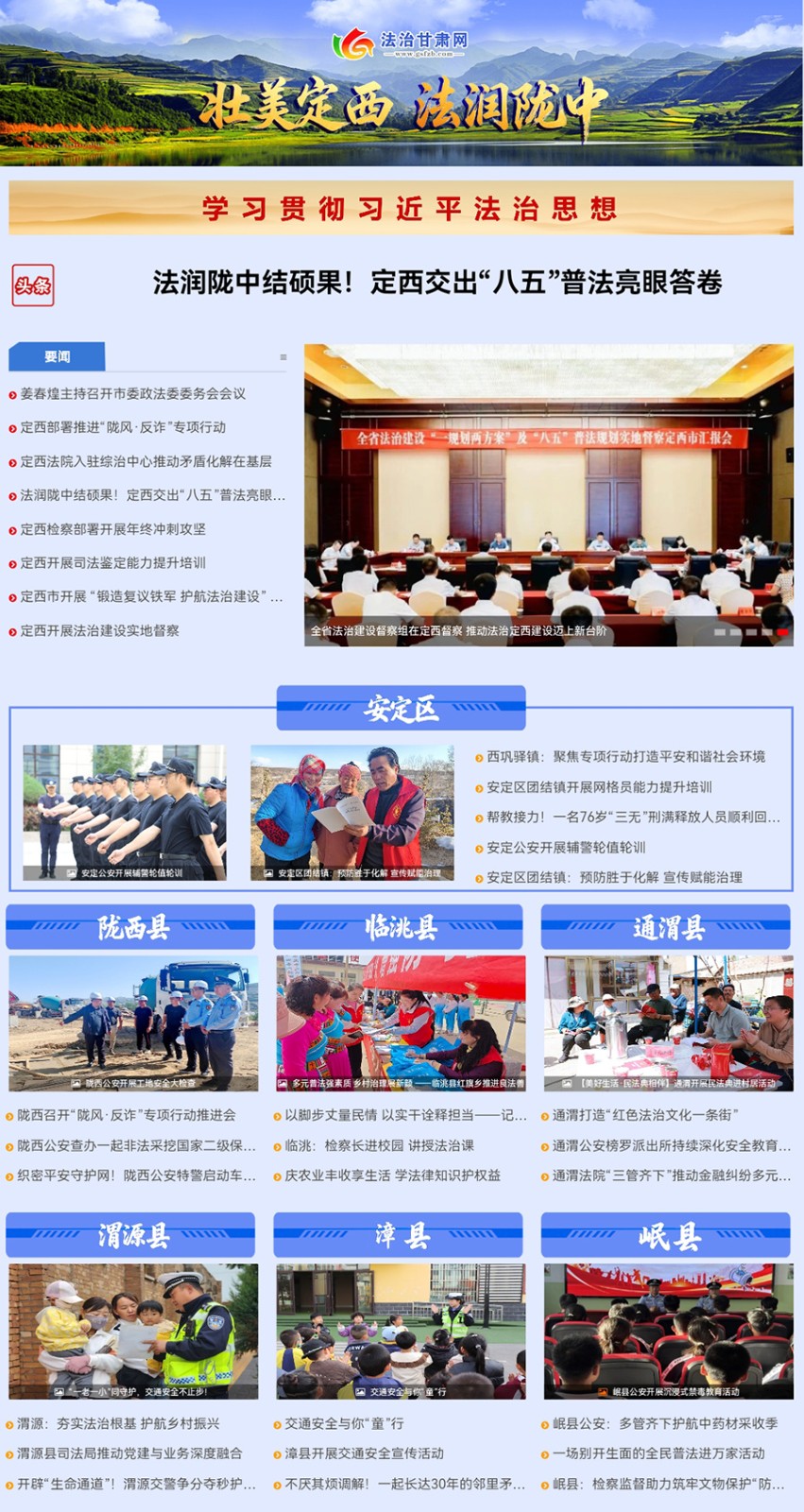
Task: Open the slideshow photo 全省法治建设督察组在定西督察
Action: 548,494
